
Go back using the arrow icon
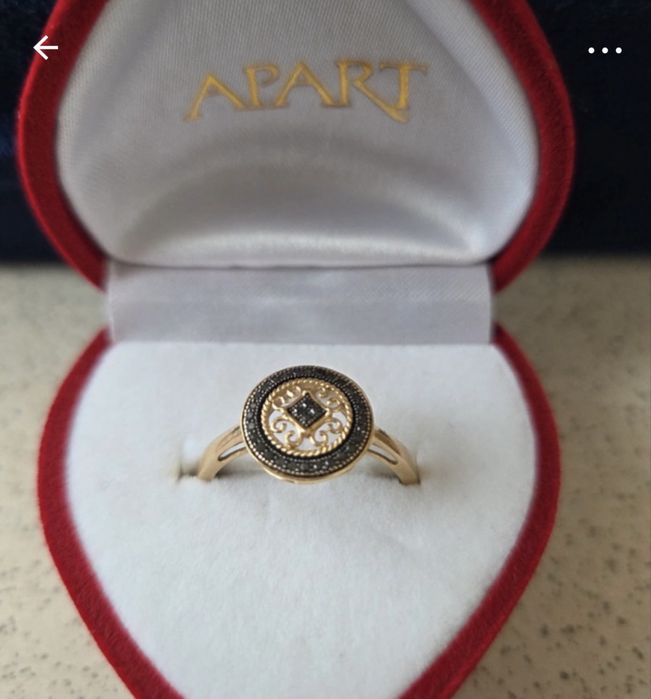tap(45, 48)
